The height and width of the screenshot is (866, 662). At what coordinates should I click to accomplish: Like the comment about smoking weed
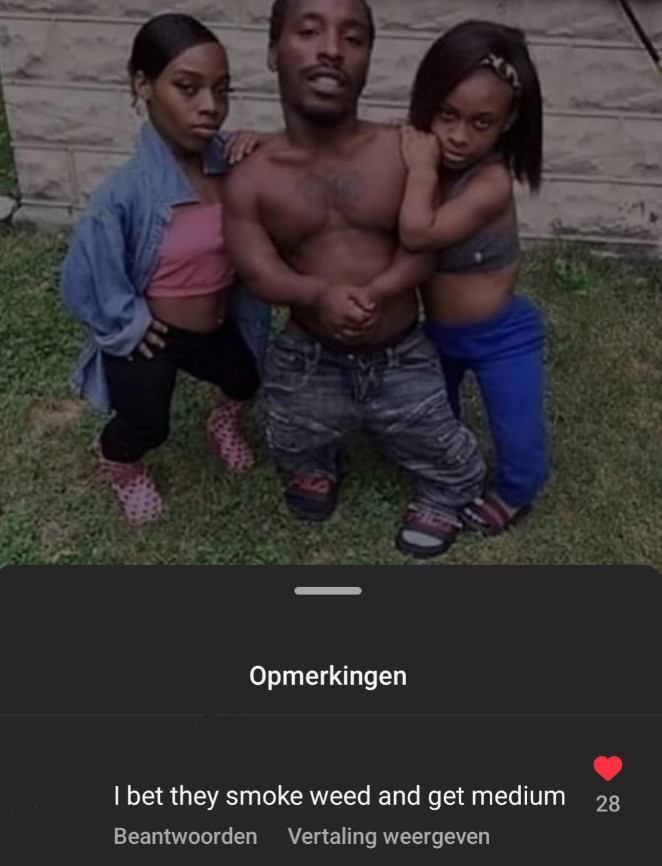[x=607, y=769]
